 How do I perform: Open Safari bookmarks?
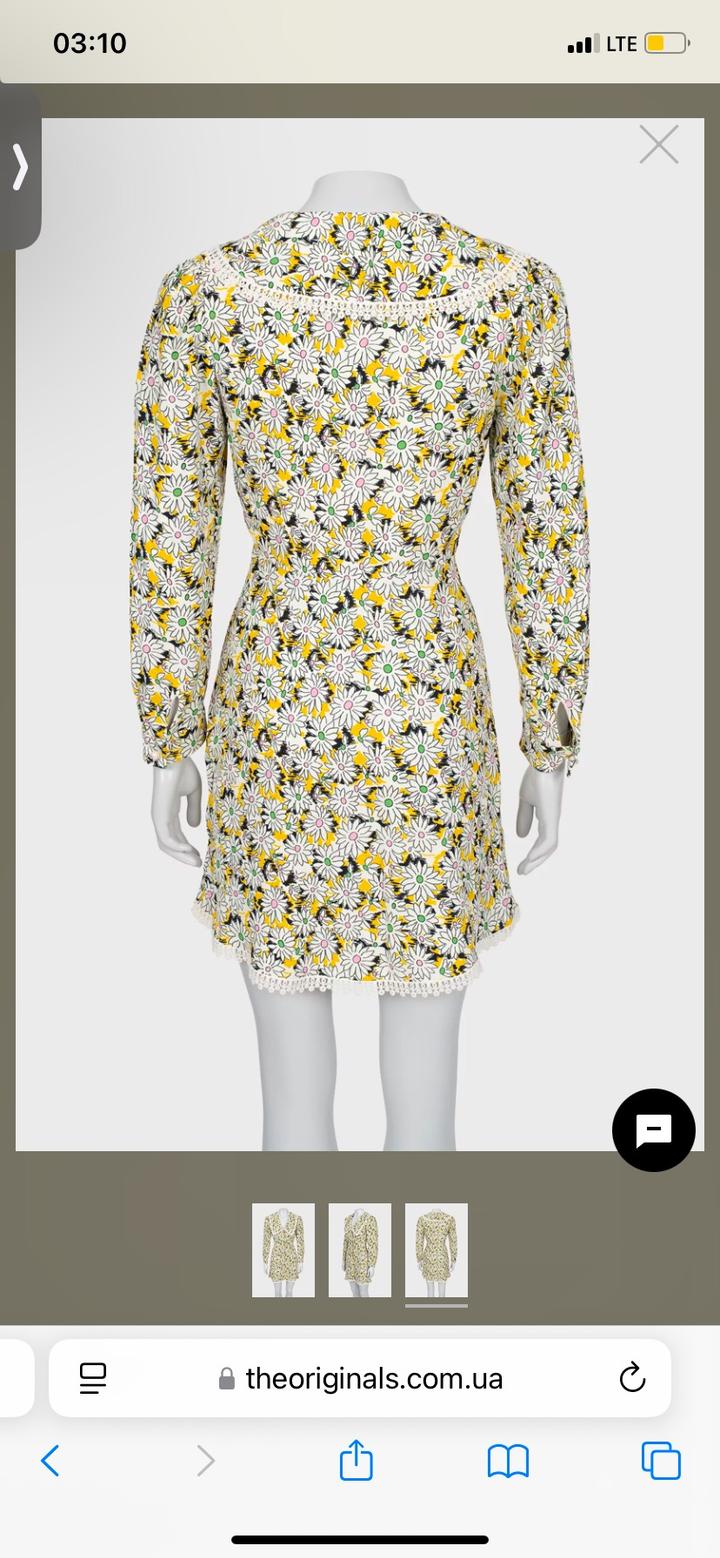(508, 1461)
